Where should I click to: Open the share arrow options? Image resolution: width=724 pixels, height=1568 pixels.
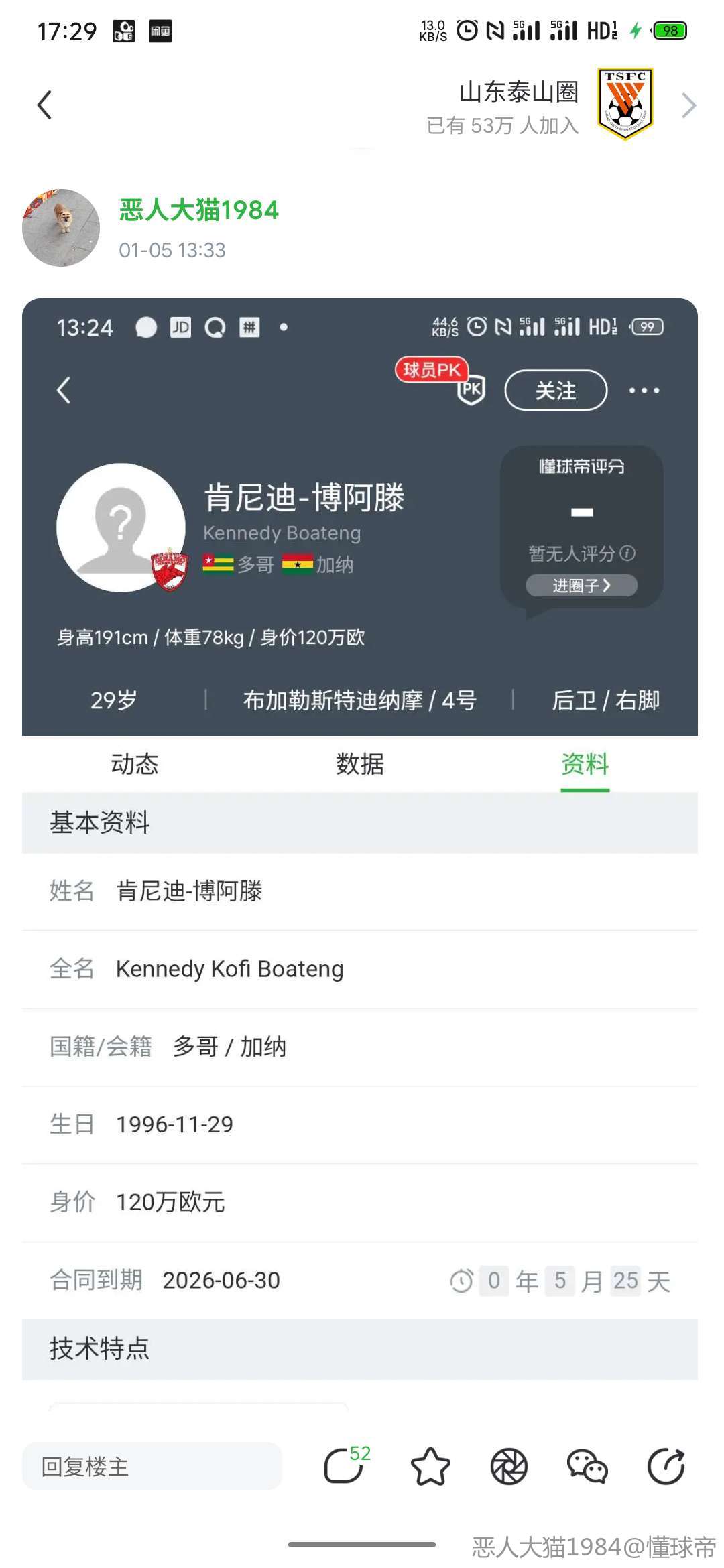coord(666,1466)
